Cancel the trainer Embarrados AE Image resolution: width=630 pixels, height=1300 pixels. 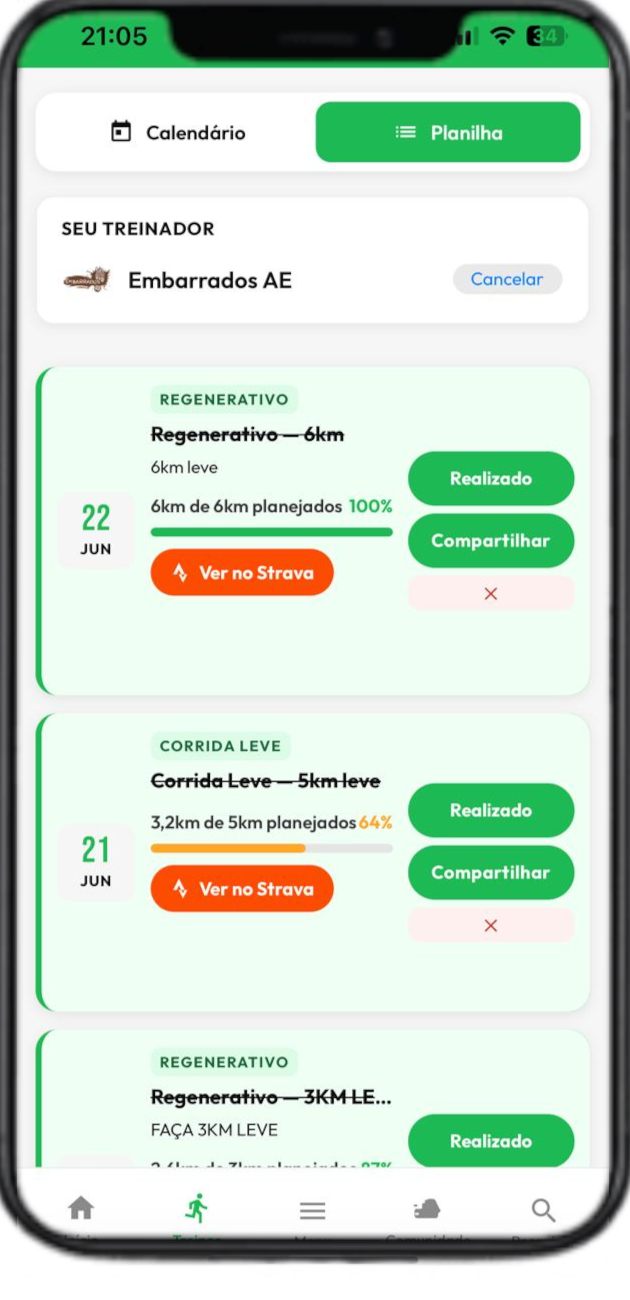pyautogui.click(x=507, y=279)
